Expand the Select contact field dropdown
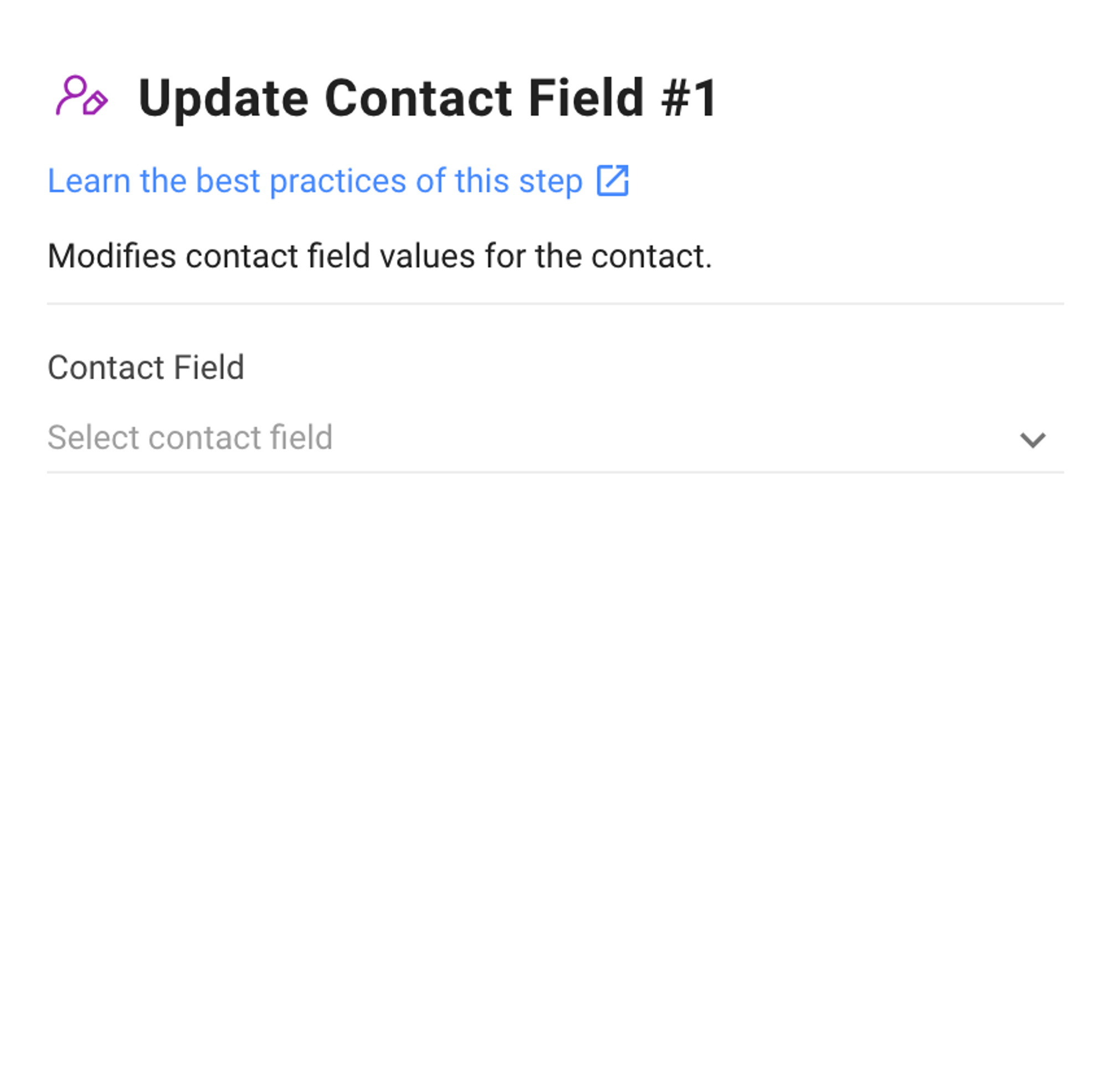Viewport: 1108px width, 1092px height. point(554,439)
